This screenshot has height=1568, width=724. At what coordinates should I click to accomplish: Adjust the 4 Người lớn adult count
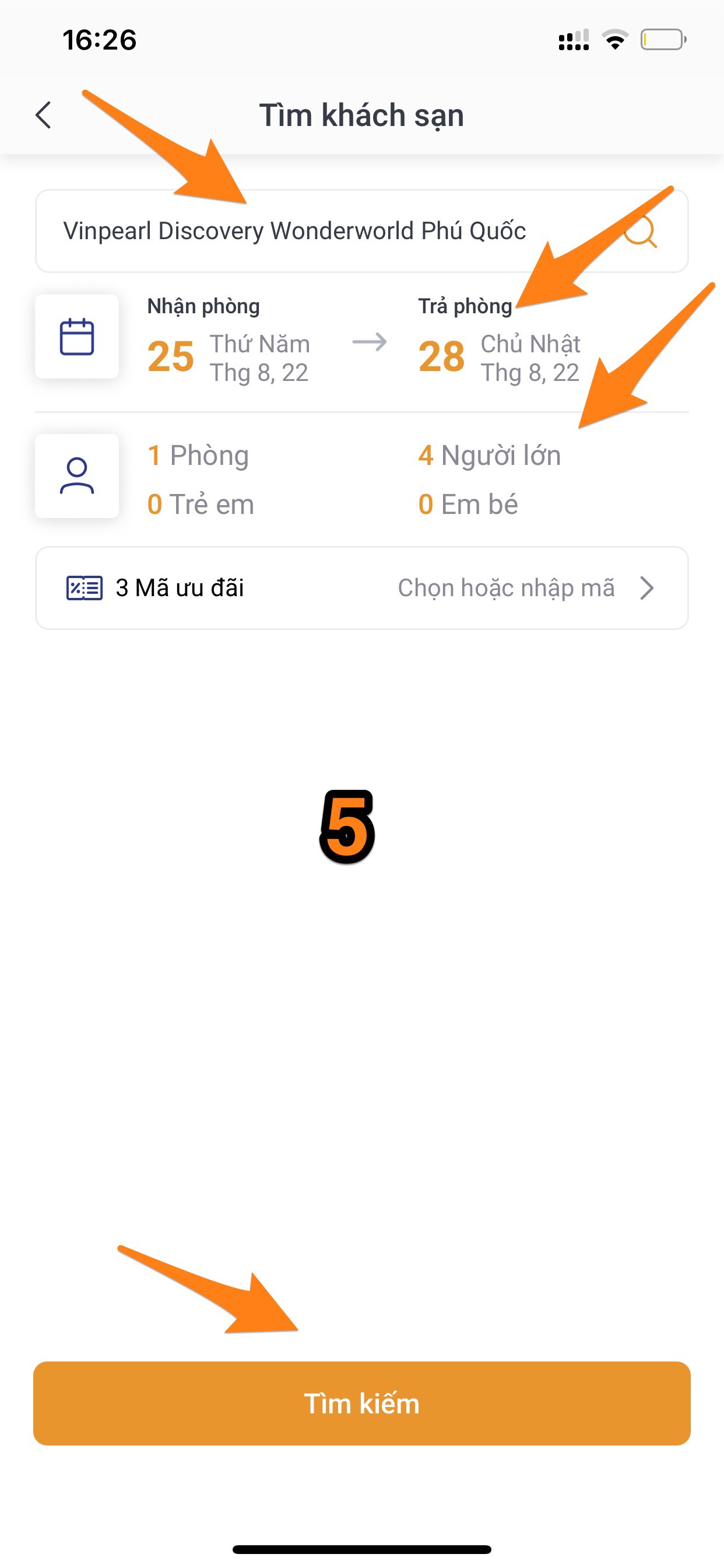click(x=489, y=456)
